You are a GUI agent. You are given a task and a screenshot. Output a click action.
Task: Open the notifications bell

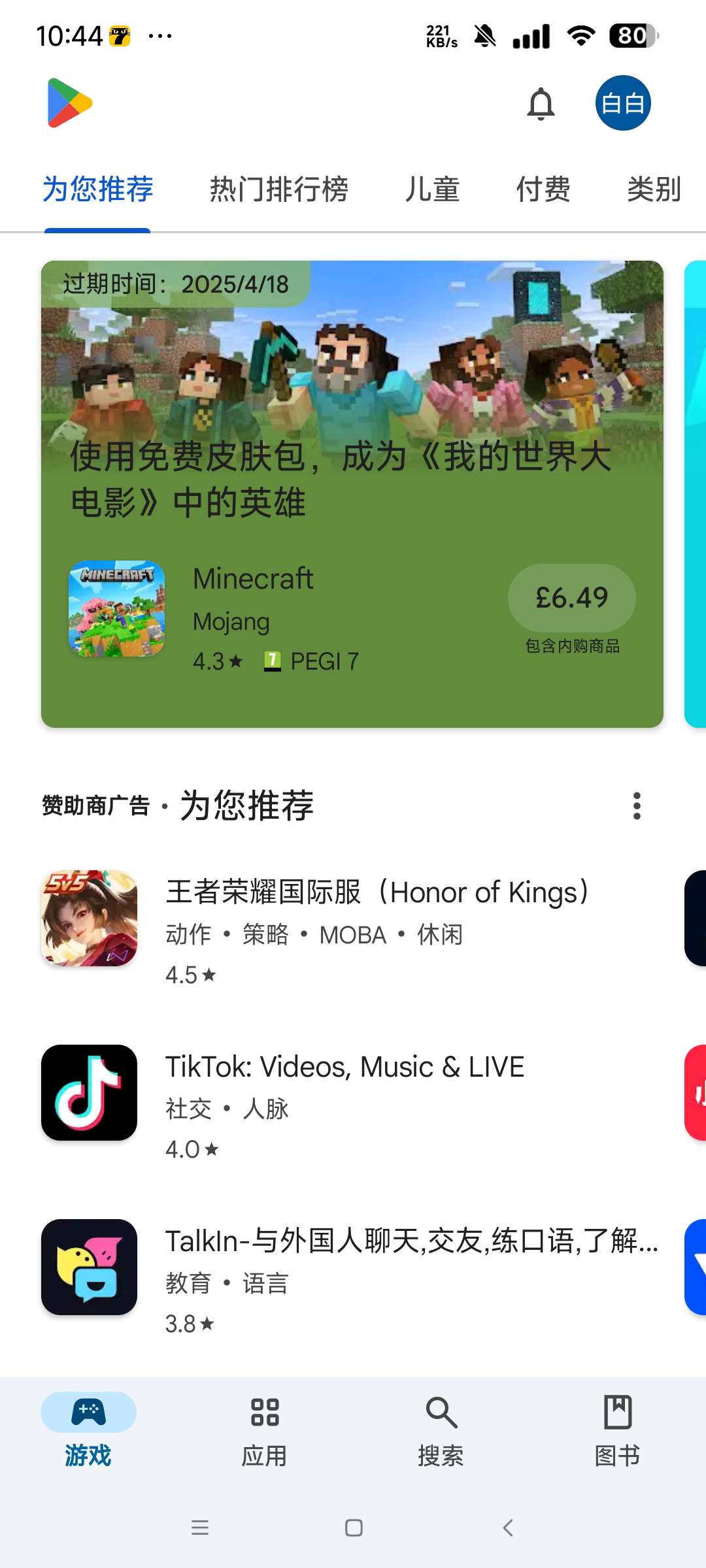coord(541,103)
